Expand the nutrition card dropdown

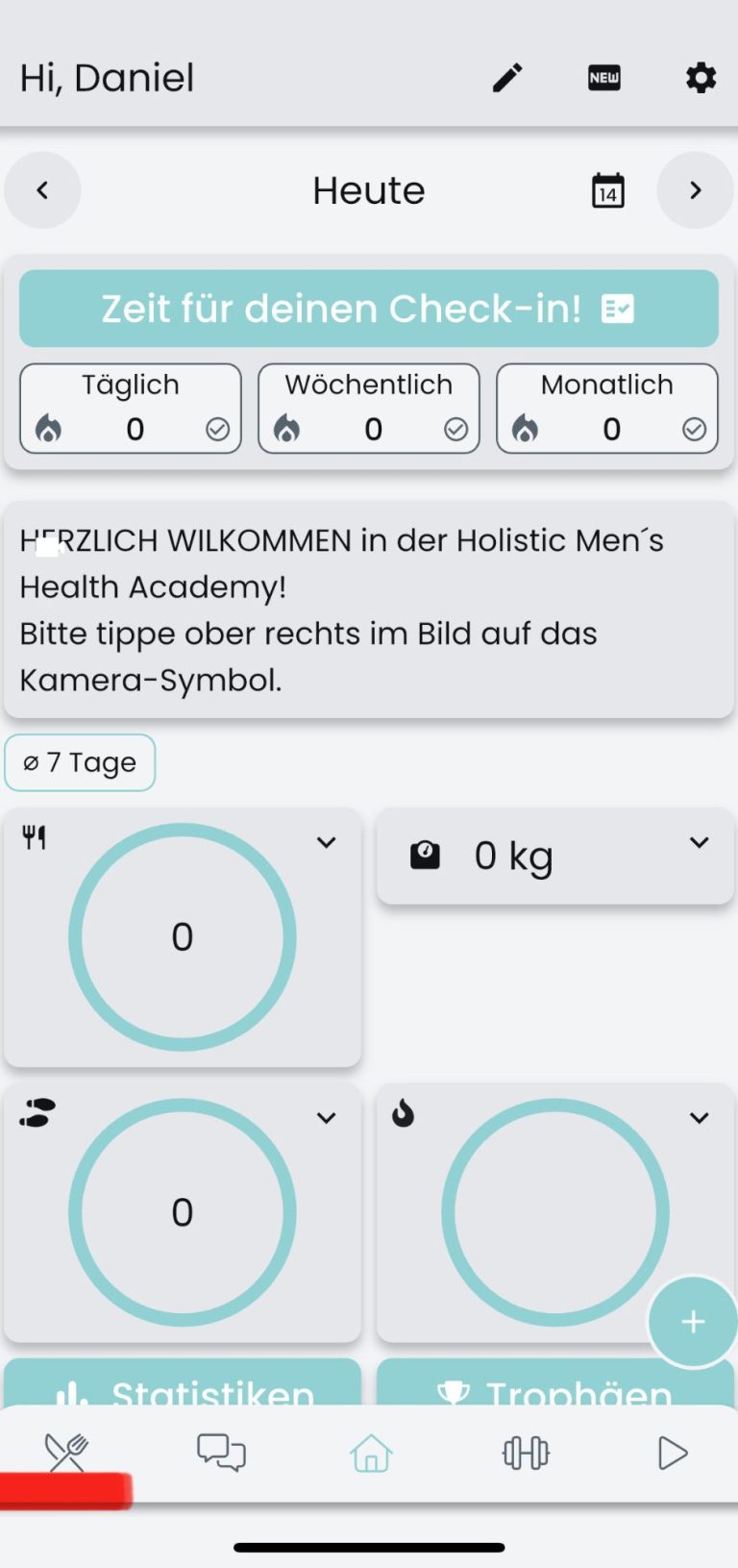click(327, 843)
